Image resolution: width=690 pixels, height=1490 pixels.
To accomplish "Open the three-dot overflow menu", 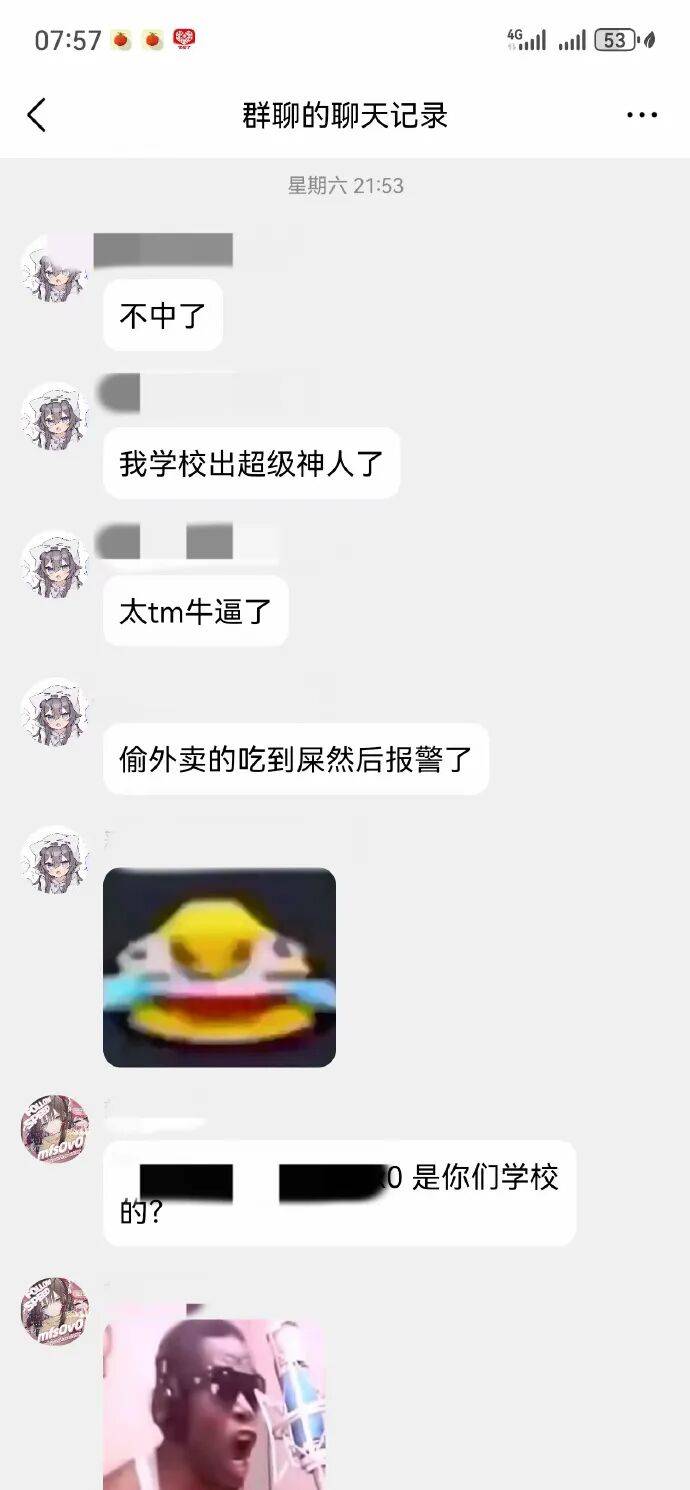I will (641, 115).
